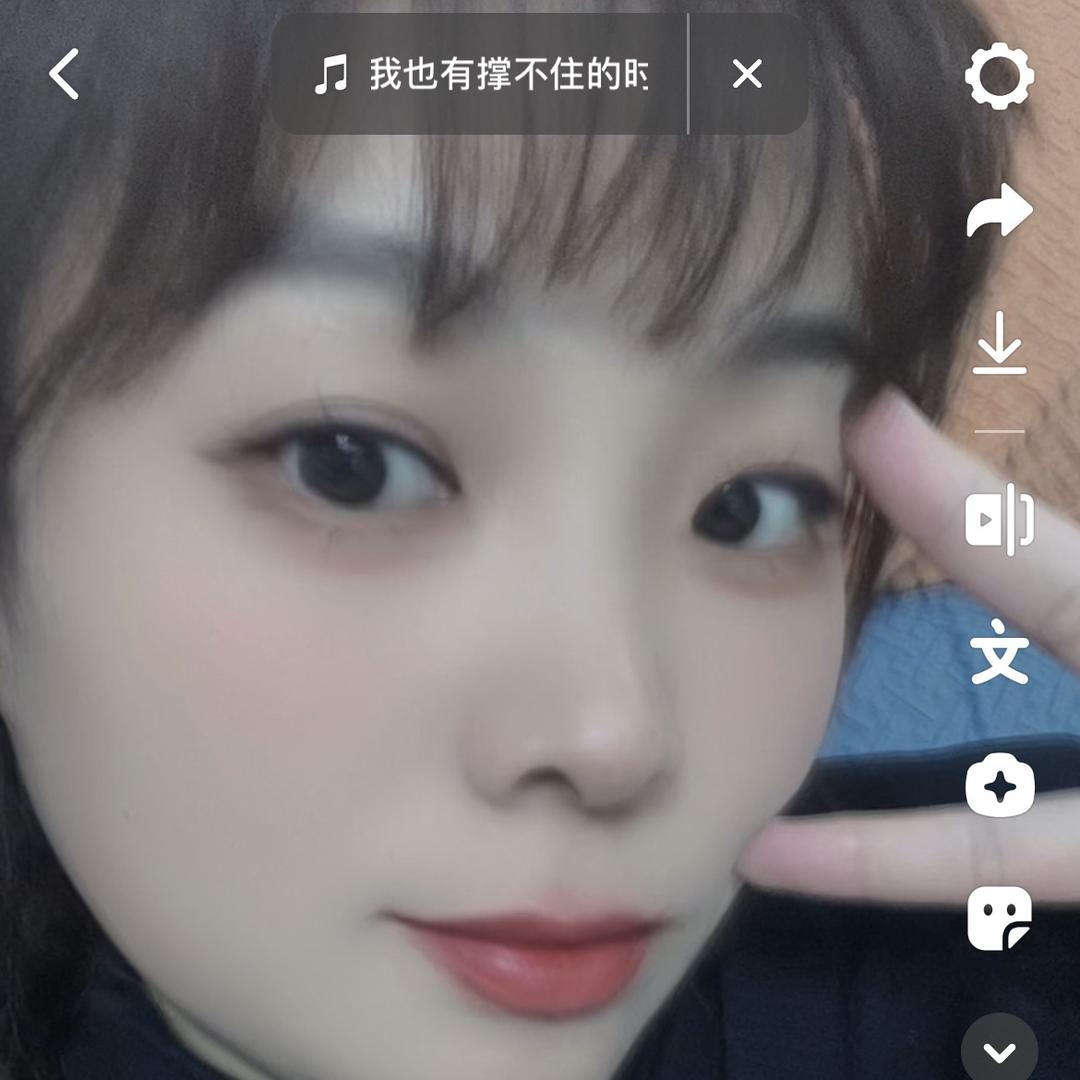Go back using the top arrow
This screenshot has height=1080, width=1080.
point(65,75)
